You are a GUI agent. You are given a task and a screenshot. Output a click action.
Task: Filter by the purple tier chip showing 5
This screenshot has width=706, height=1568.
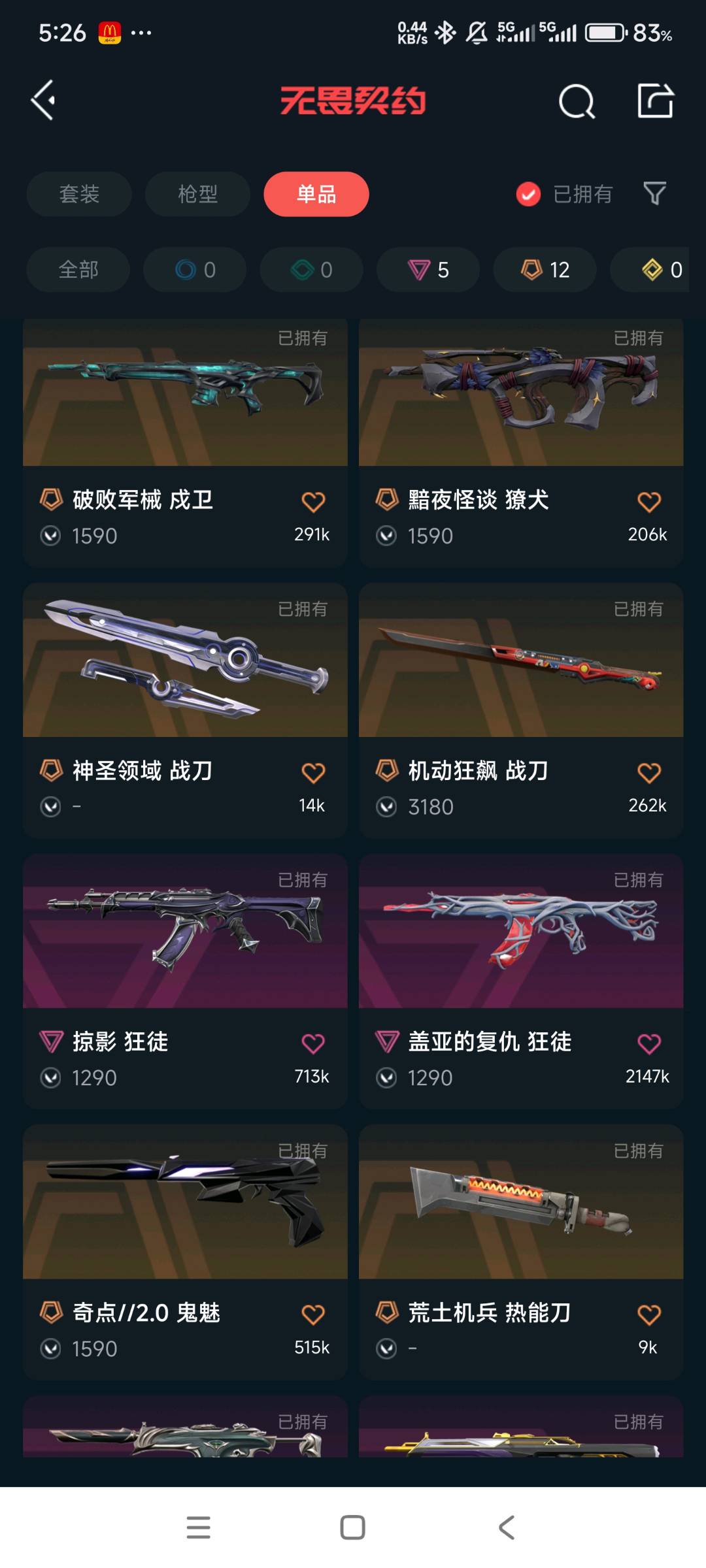point(428,269)
